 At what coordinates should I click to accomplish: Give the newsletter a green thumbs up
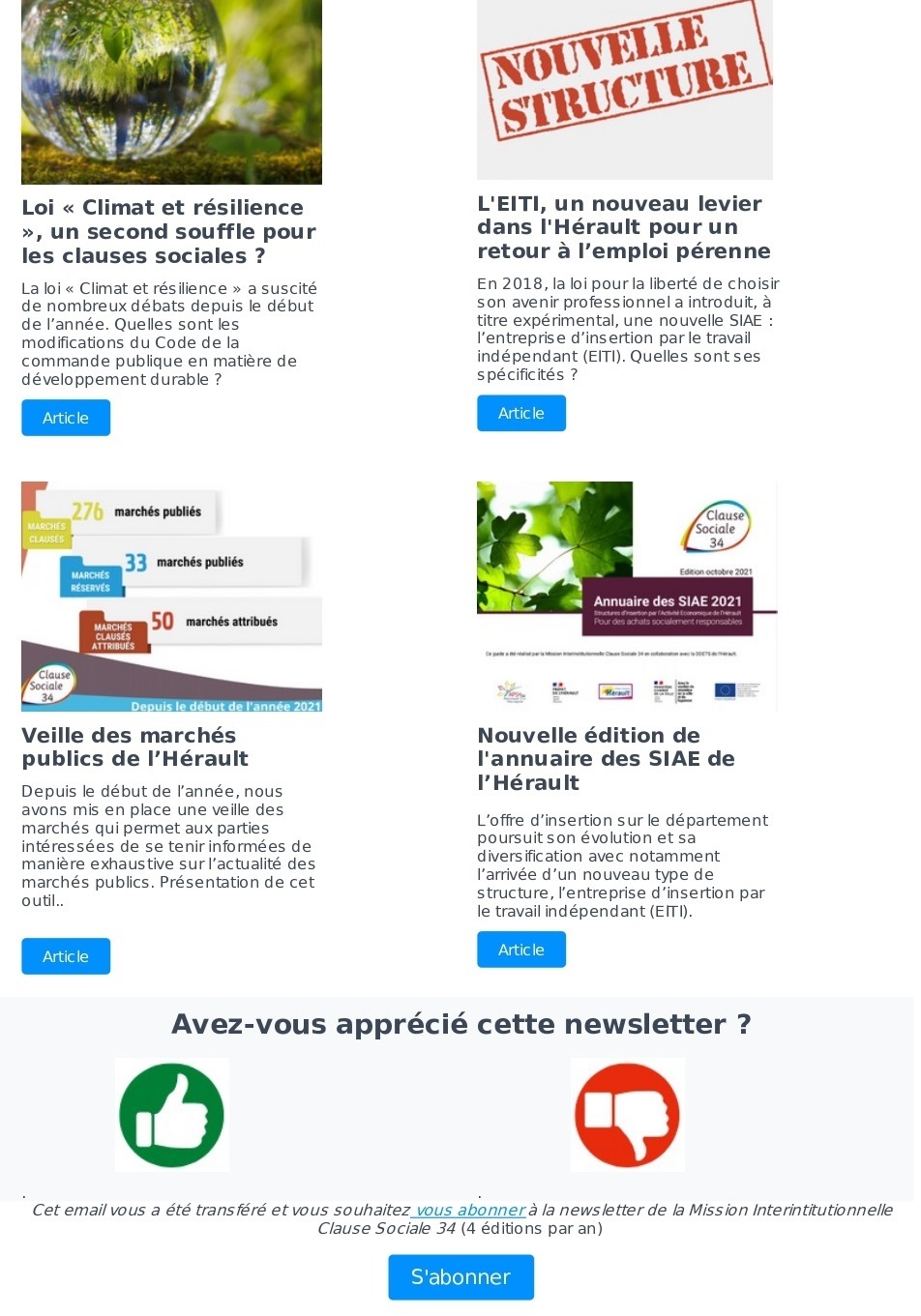point(172,1115)
